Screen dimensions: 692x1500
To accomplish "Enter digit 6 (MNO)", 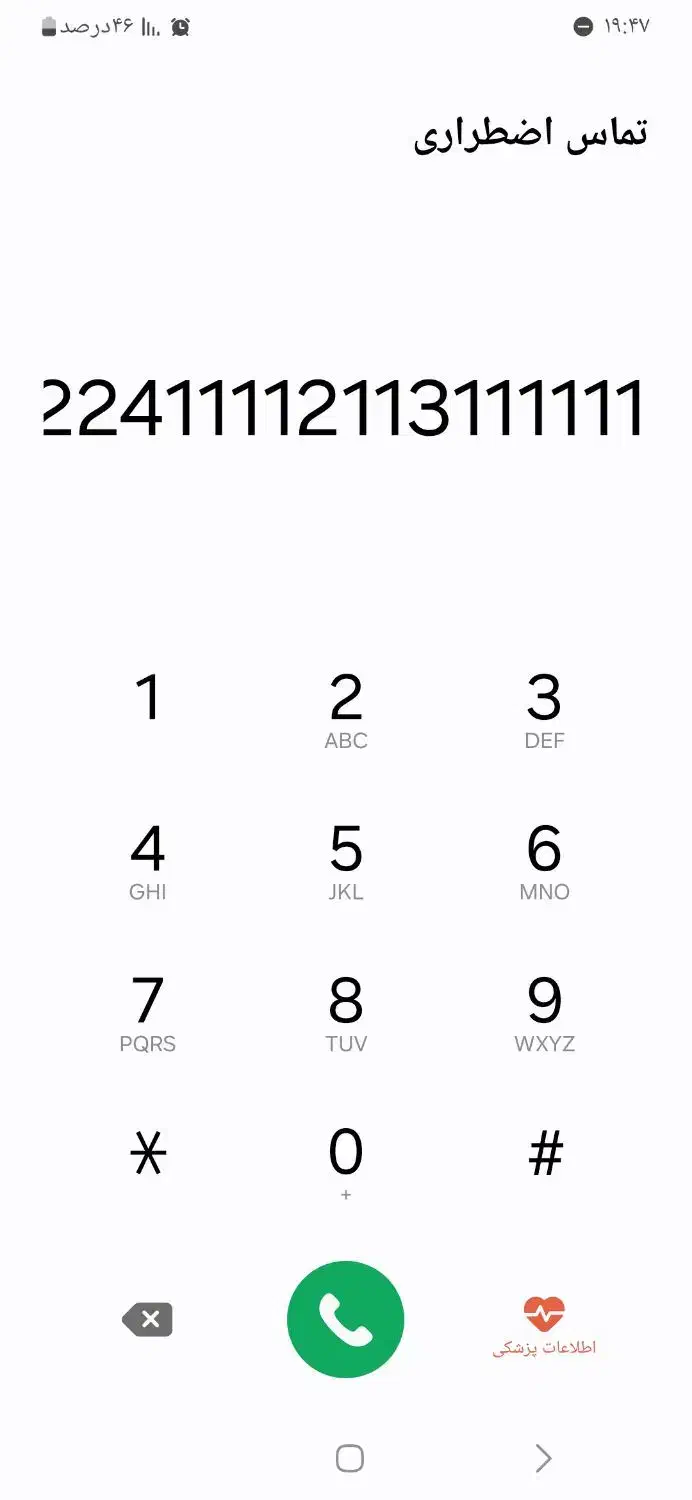I will pyautogui.click(x=544, y=862).
